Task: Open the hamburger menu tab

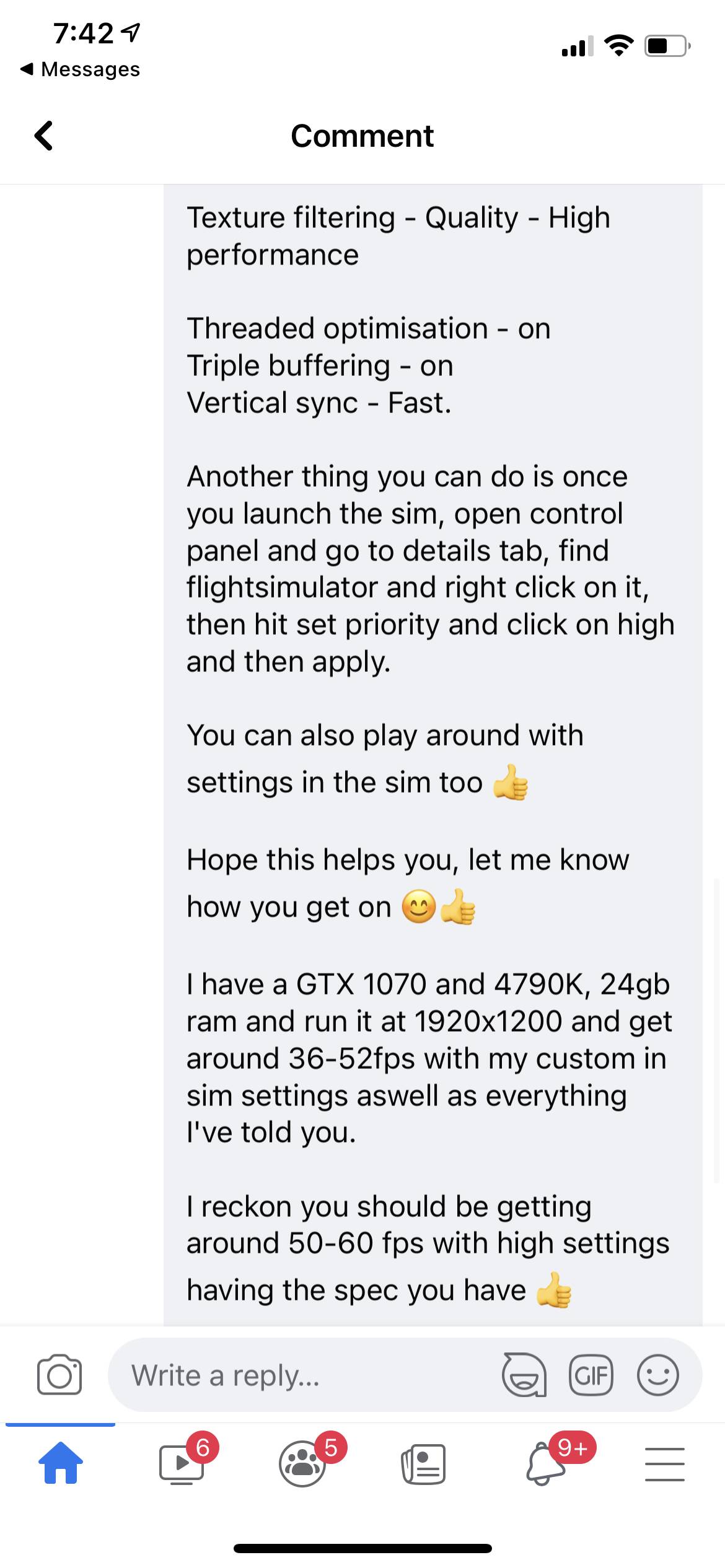Action: tap(665, 1464)
